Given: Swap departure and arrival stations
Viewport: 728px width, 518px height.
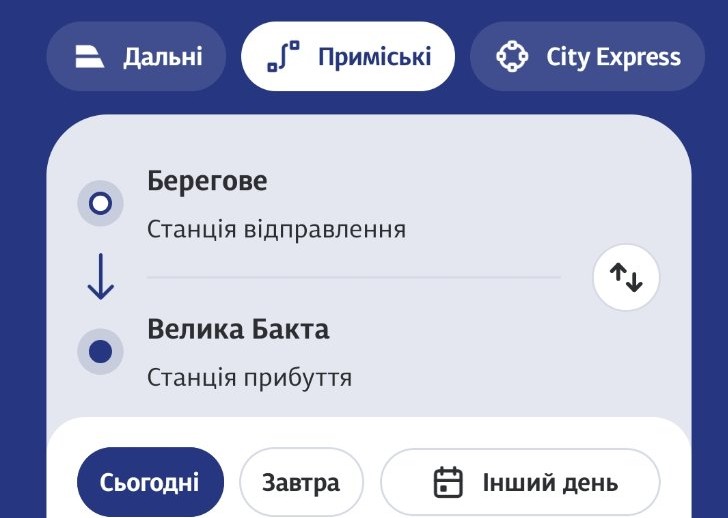Looking at the screenshot, I should (x=626, y=278).
